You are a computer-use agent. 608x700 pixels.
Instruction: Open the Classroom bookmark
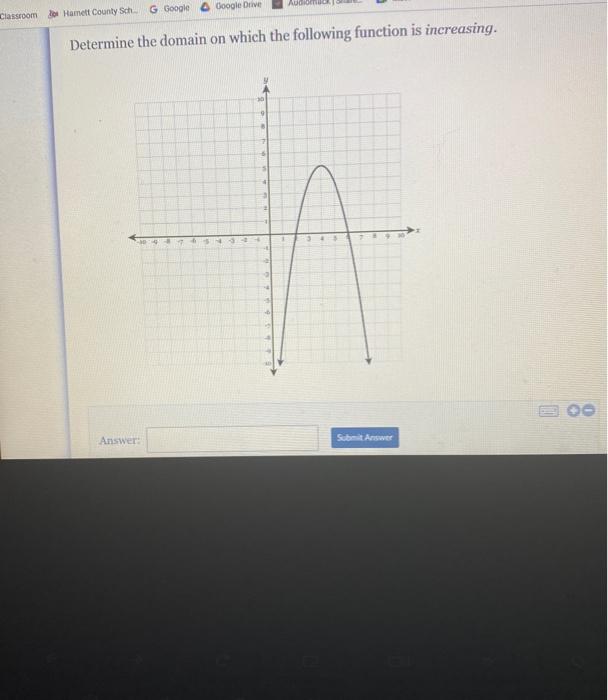[x=19, y=9]
